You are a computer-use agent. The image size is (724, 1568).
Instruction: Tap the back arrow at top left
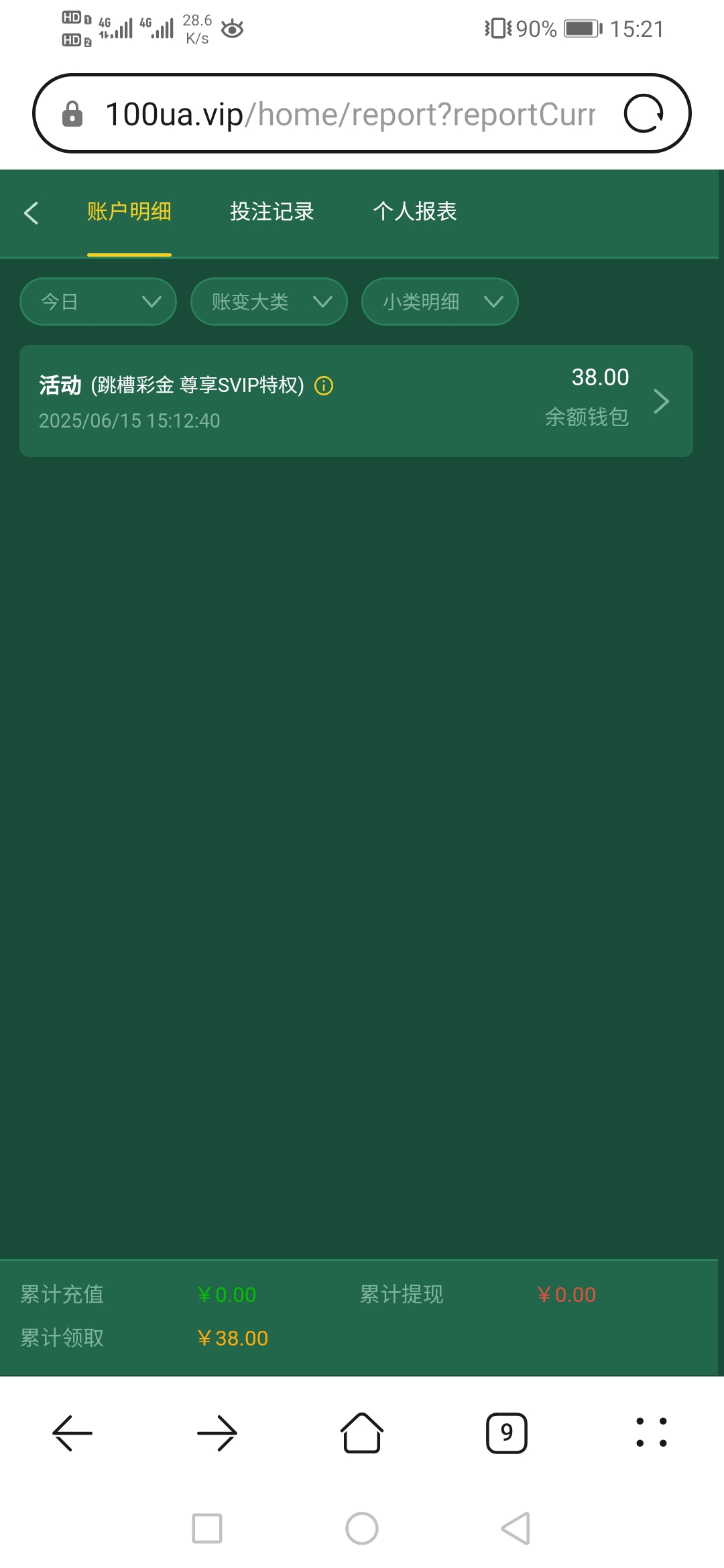click(30, 212)
